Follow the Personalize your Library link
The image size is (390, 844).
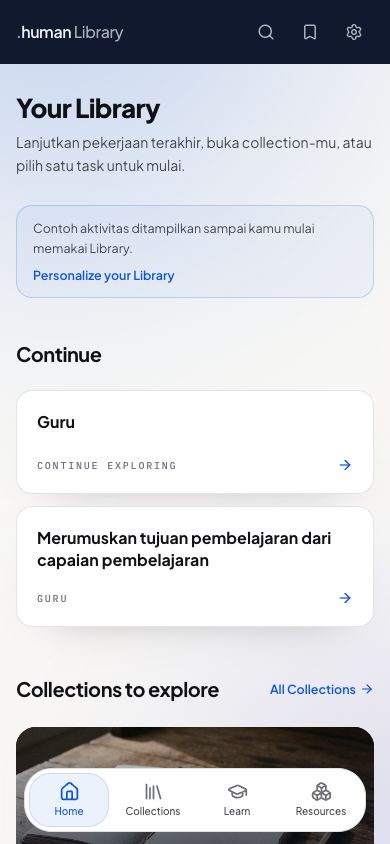[x=104, y=276]
